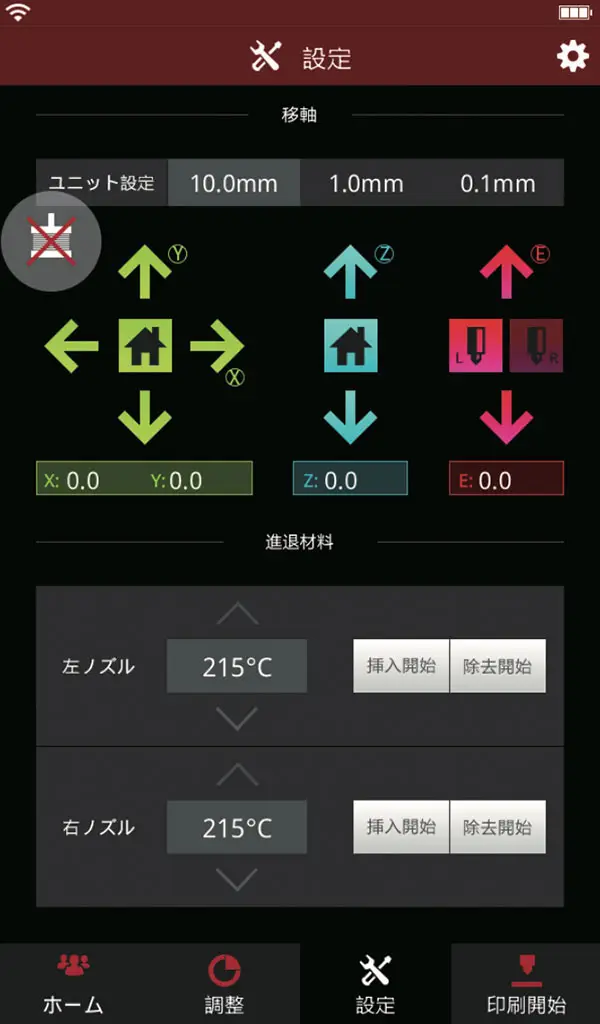Tap 挿入開始 for the 右ノズル

pyautogui.click(x=401, y=827)
